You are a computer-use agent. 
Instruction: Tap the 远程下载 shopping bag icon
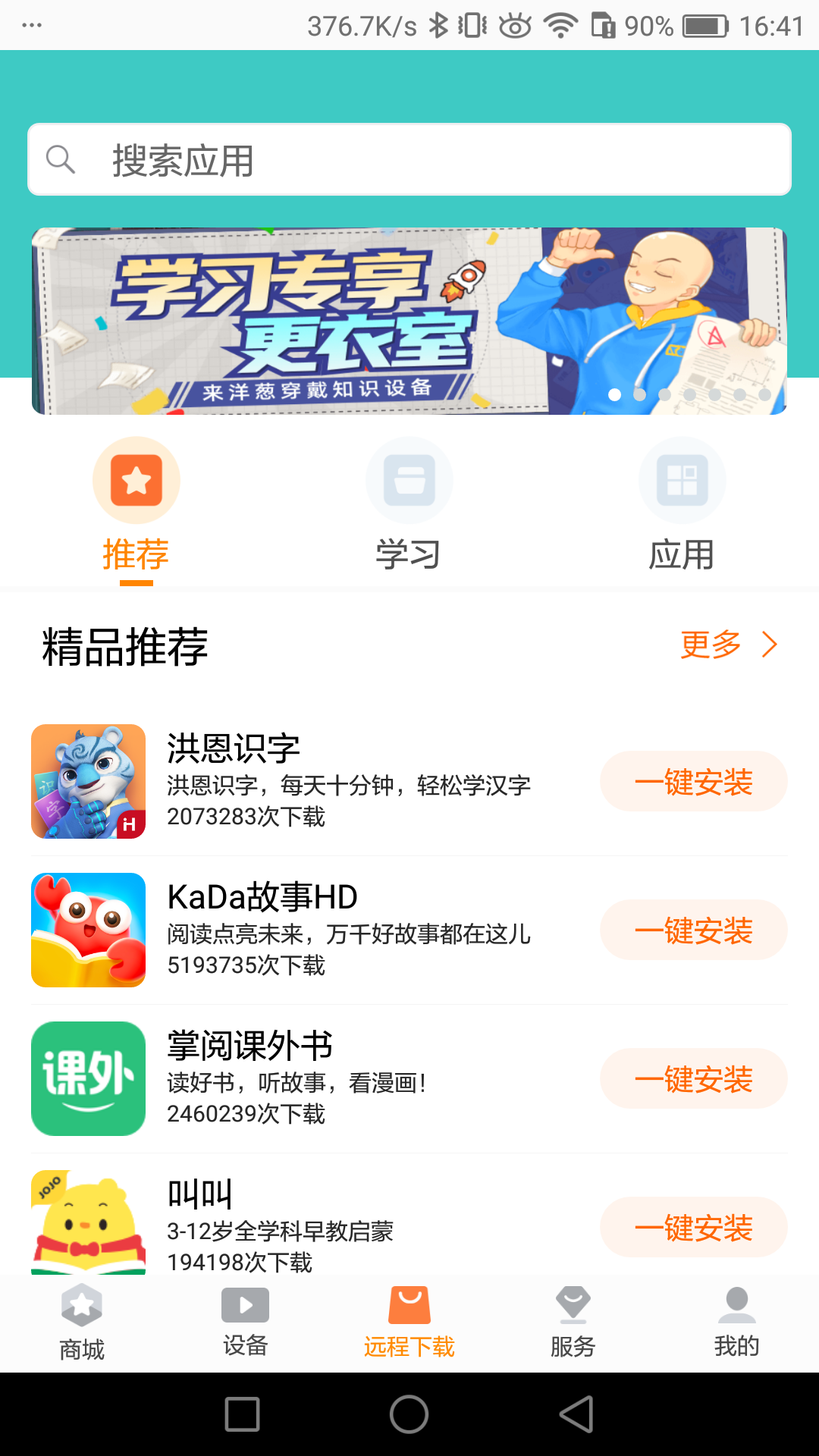[x=409, y=1306]
